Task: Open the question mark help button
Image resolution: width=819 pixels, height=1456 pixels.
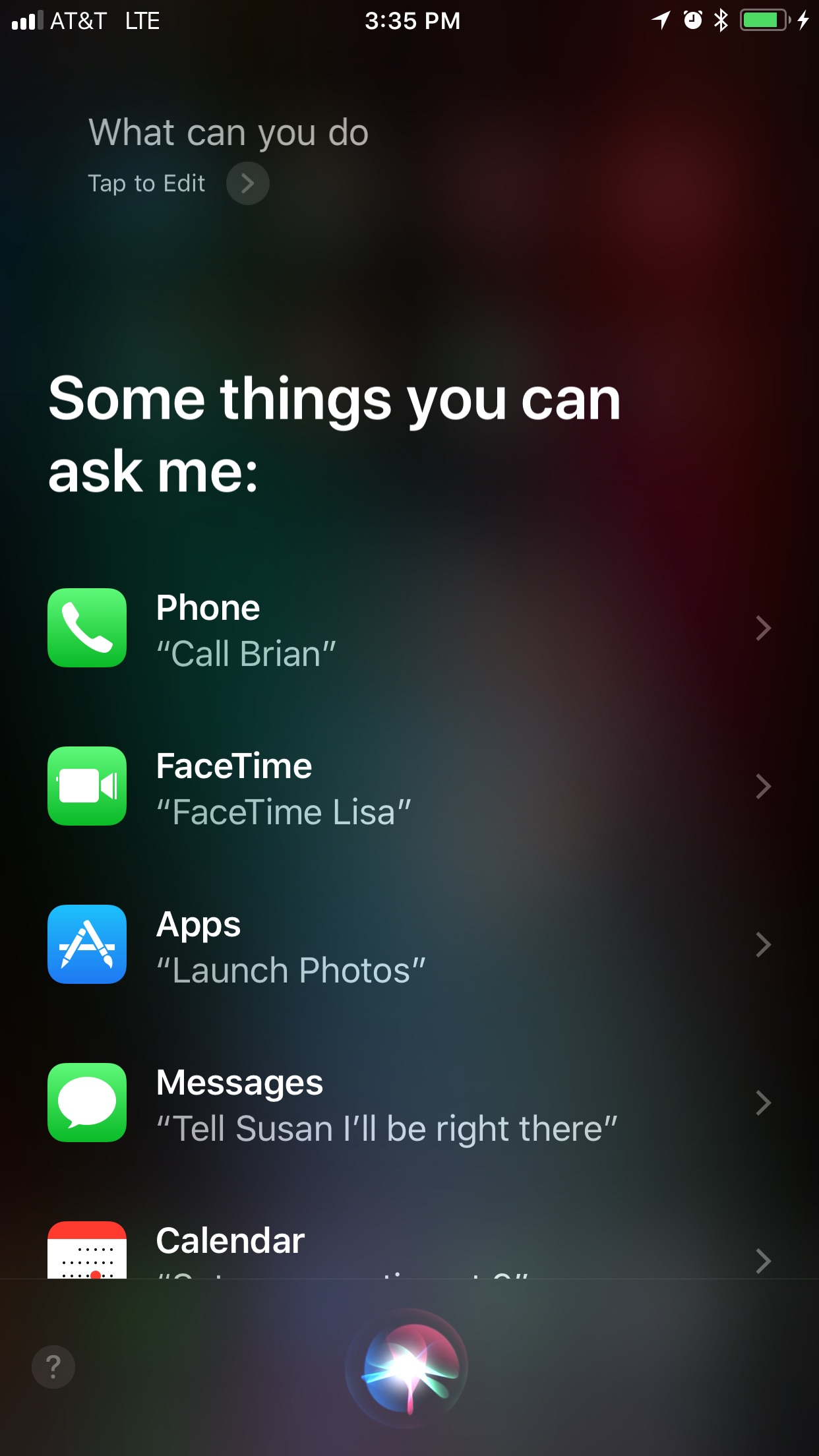Action: pyautogui.click(x=53, y=1367)
